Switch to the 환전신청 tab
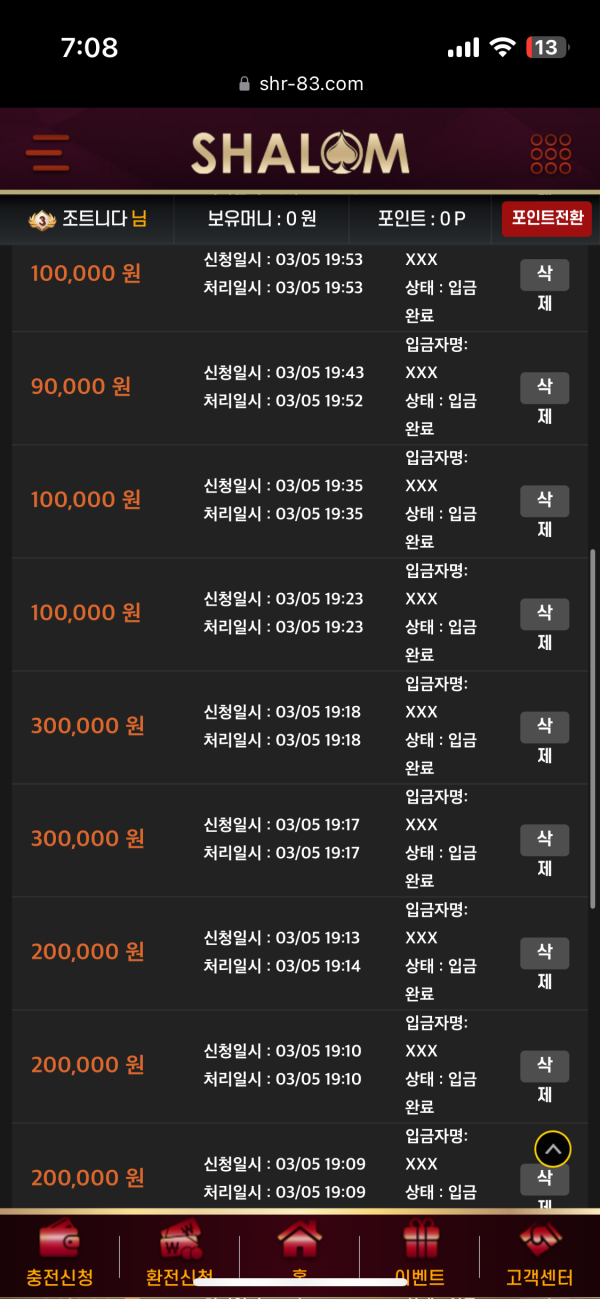 coord(180,1254)
